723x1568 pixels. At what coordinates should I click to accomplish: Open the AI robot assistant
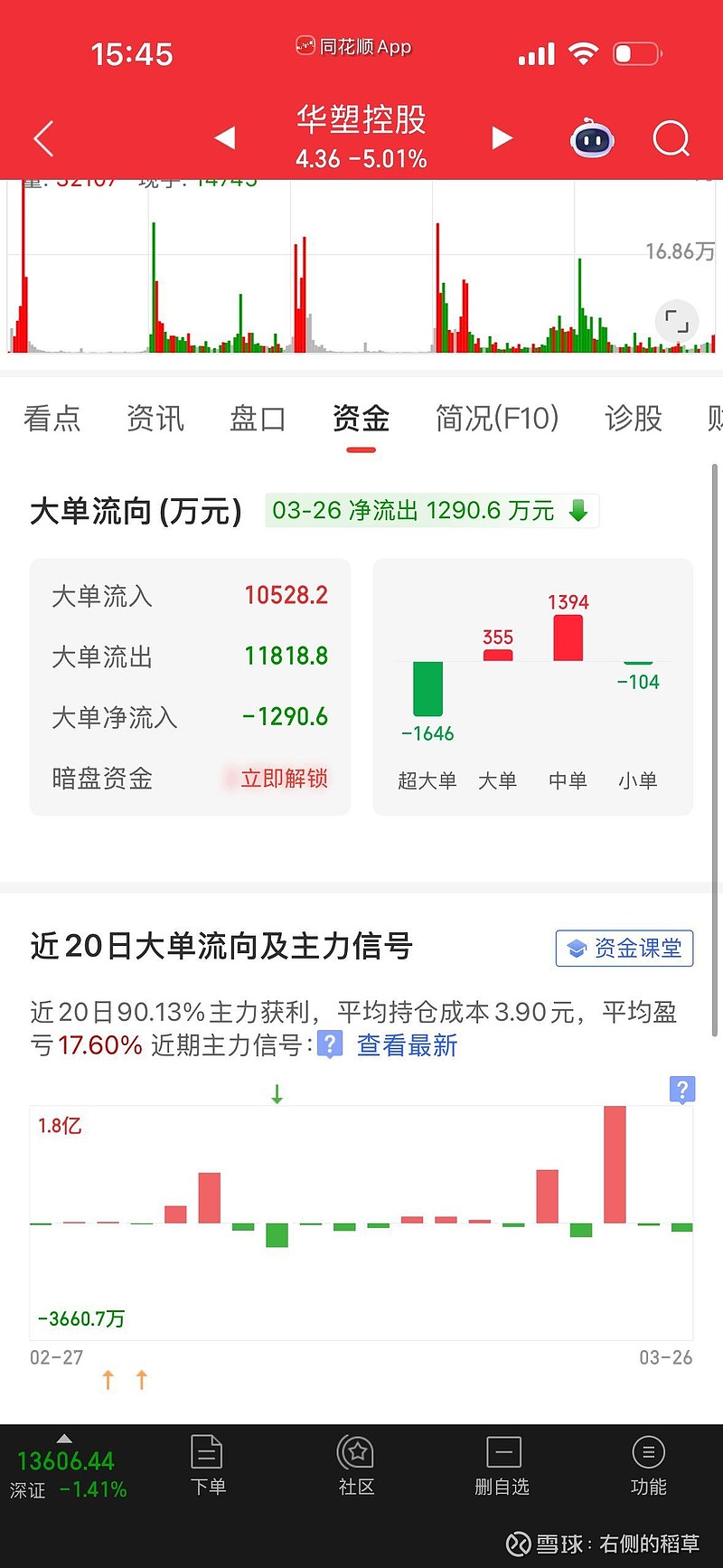[x=593, y=138]
